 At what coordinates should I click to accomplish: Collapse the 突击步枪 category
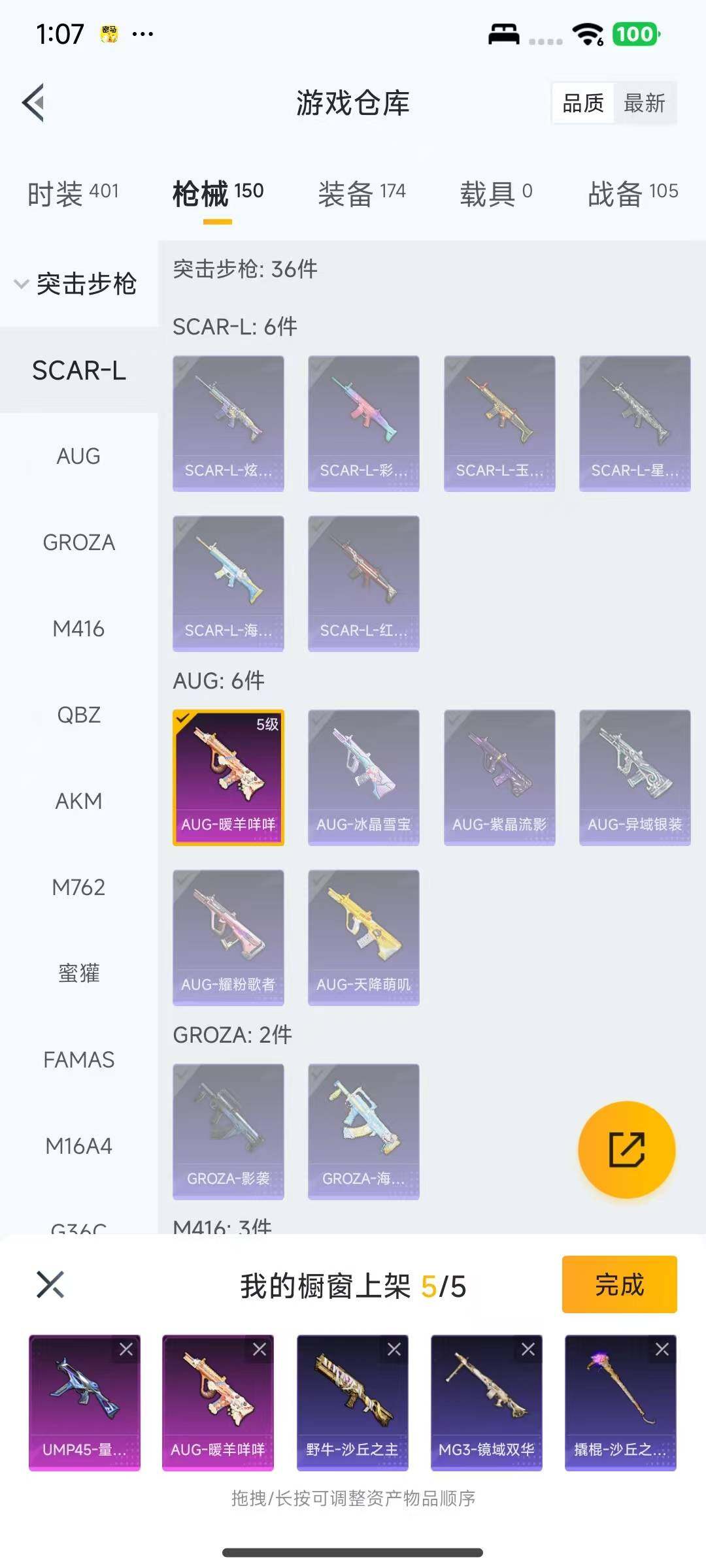pyautogui.click(x=76, y=284)
